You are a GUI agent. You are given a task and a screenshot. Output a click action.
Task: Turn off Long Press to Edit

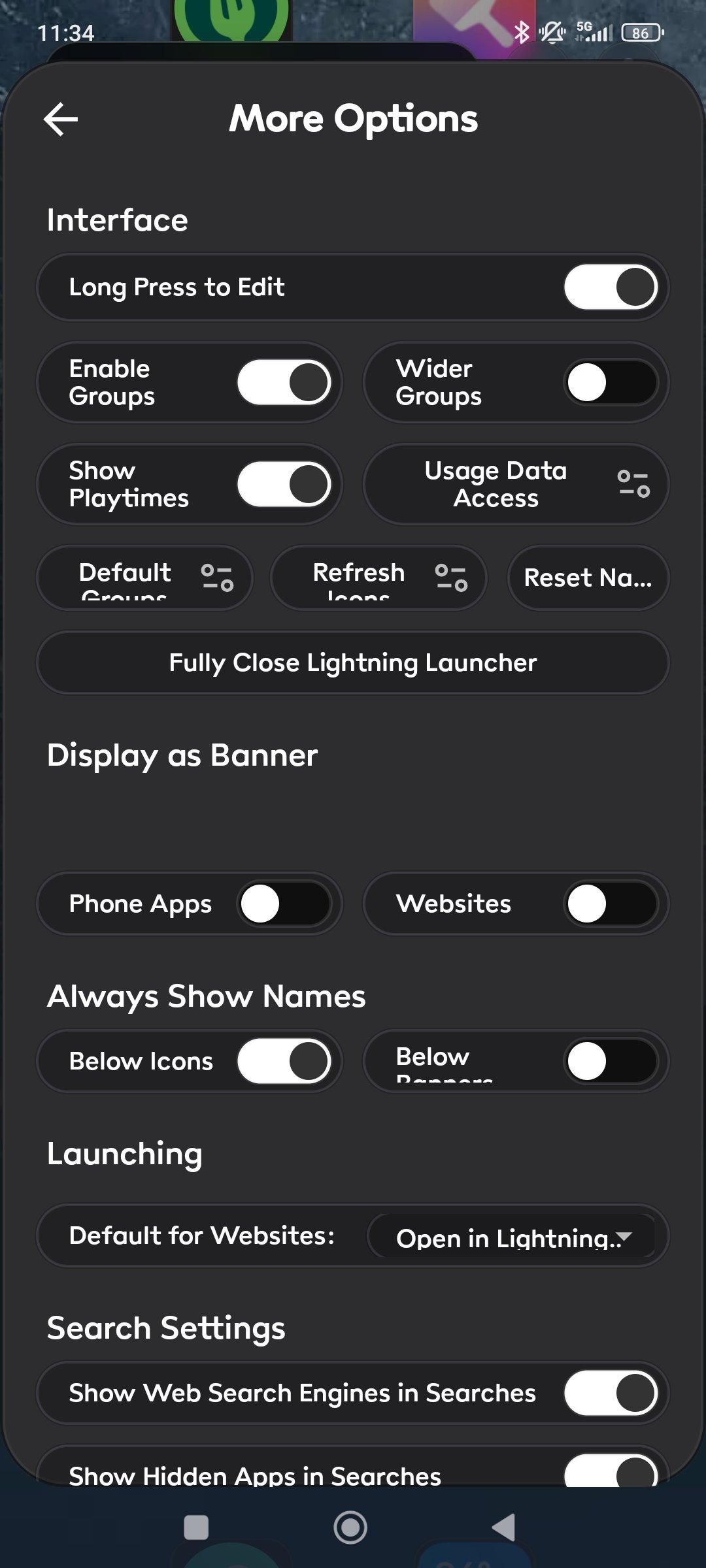click(x=610, y=287)
